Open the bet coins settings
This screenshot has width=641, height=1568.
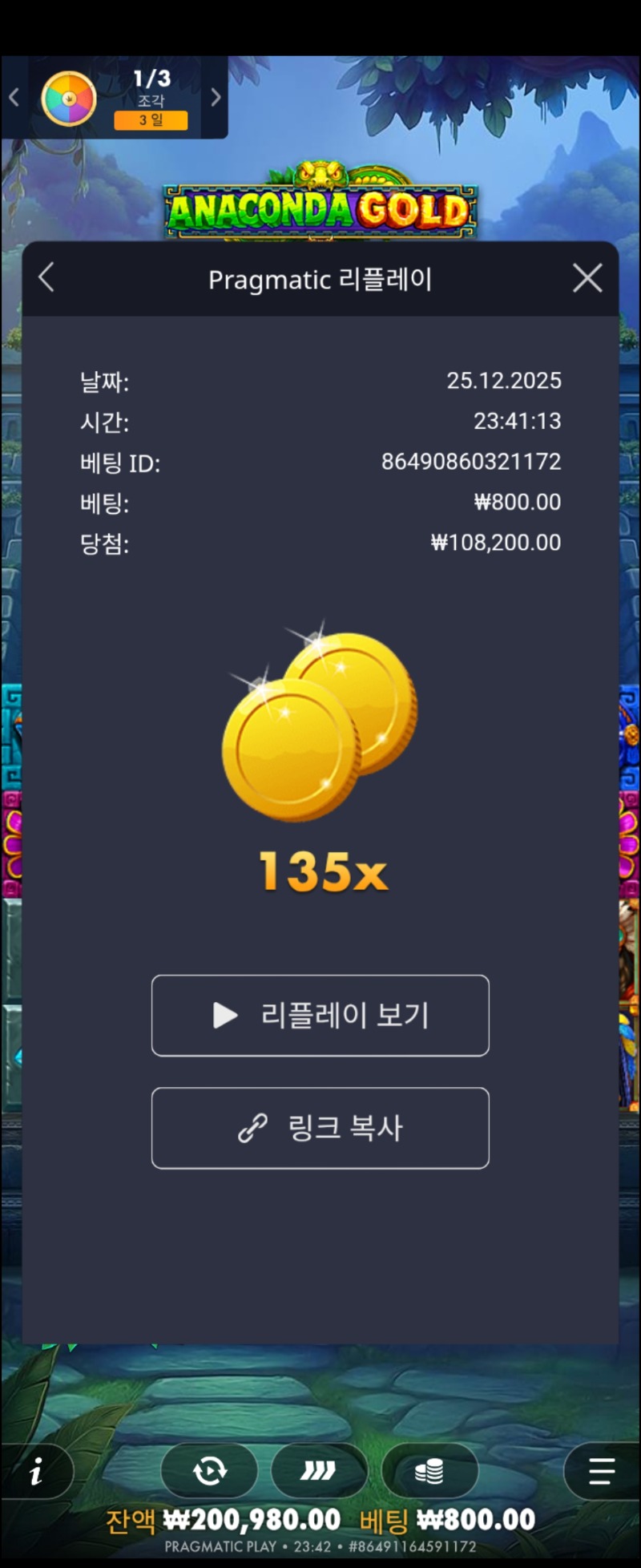pyautogui.click(x=429, y=1471)
